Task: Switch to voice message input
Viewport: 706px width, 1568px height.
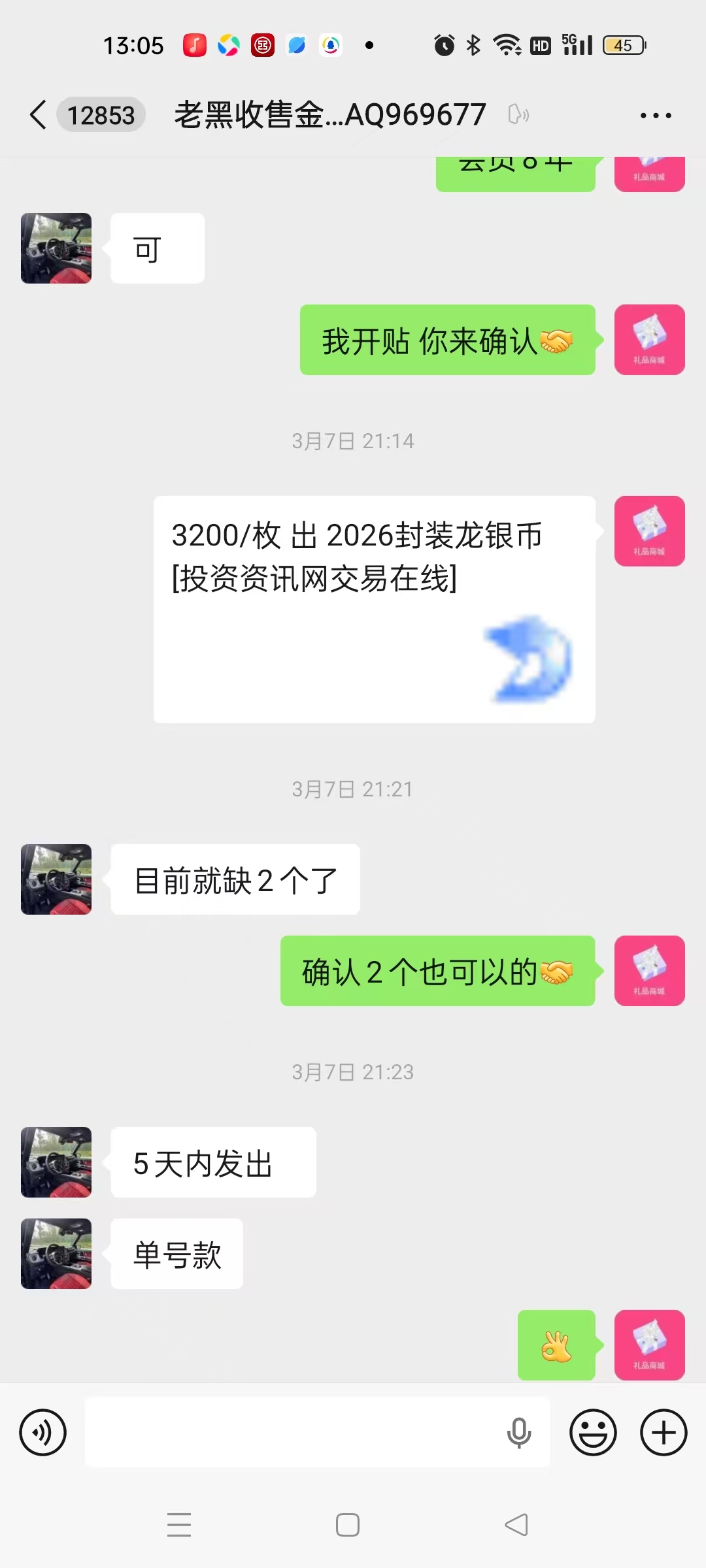Action: [x=43, y=1433]
